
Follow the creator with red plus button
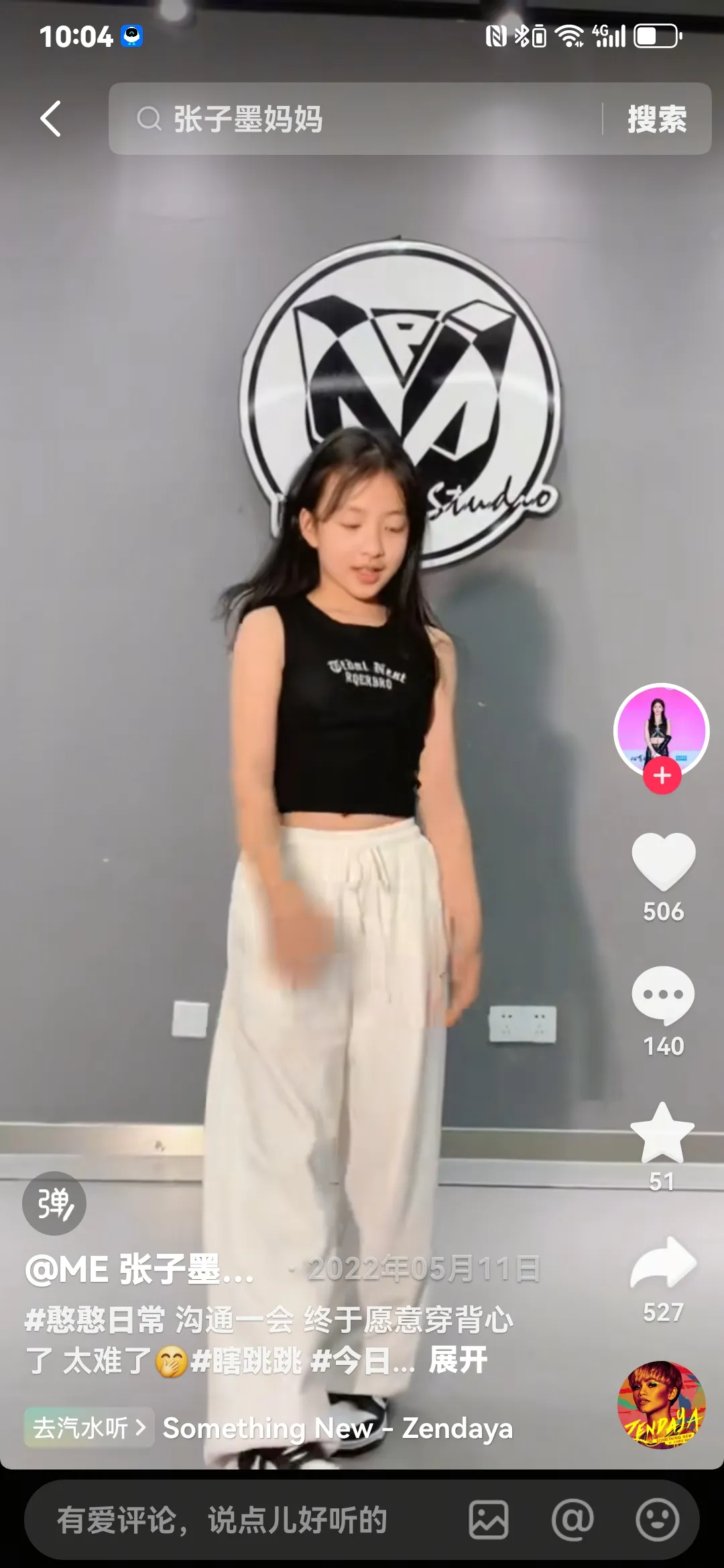click(662, 776)
